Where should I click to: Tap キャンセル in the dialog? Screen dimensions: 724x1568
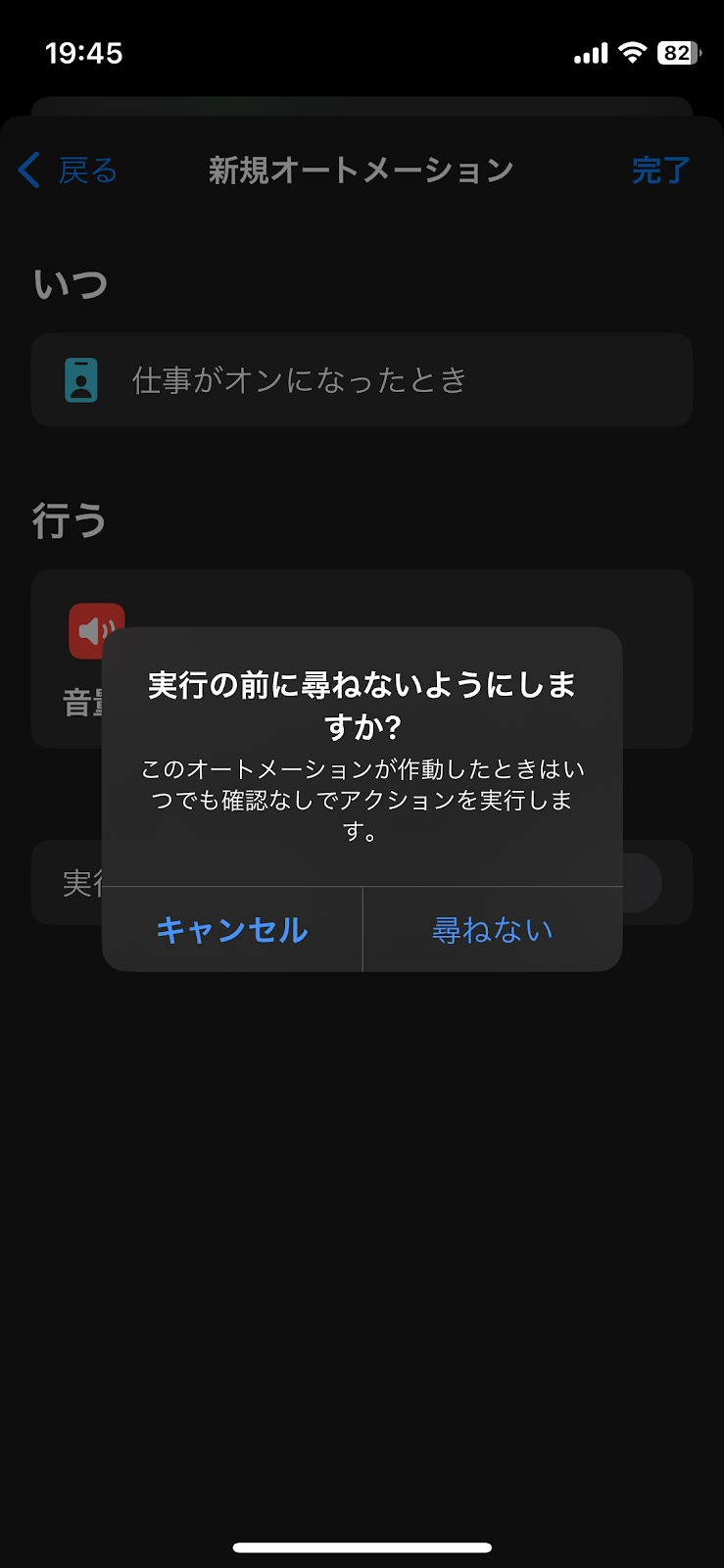tap(232, 929)
